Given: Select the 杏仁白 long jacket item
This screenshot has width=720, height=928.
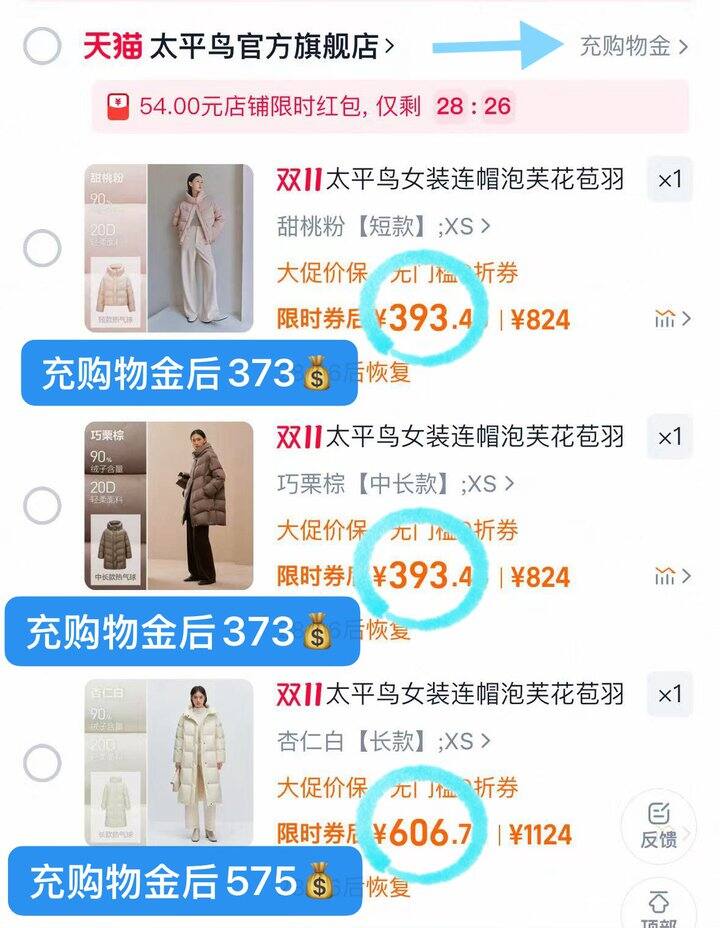Looking at the screenshot, I should coord(42,764).
